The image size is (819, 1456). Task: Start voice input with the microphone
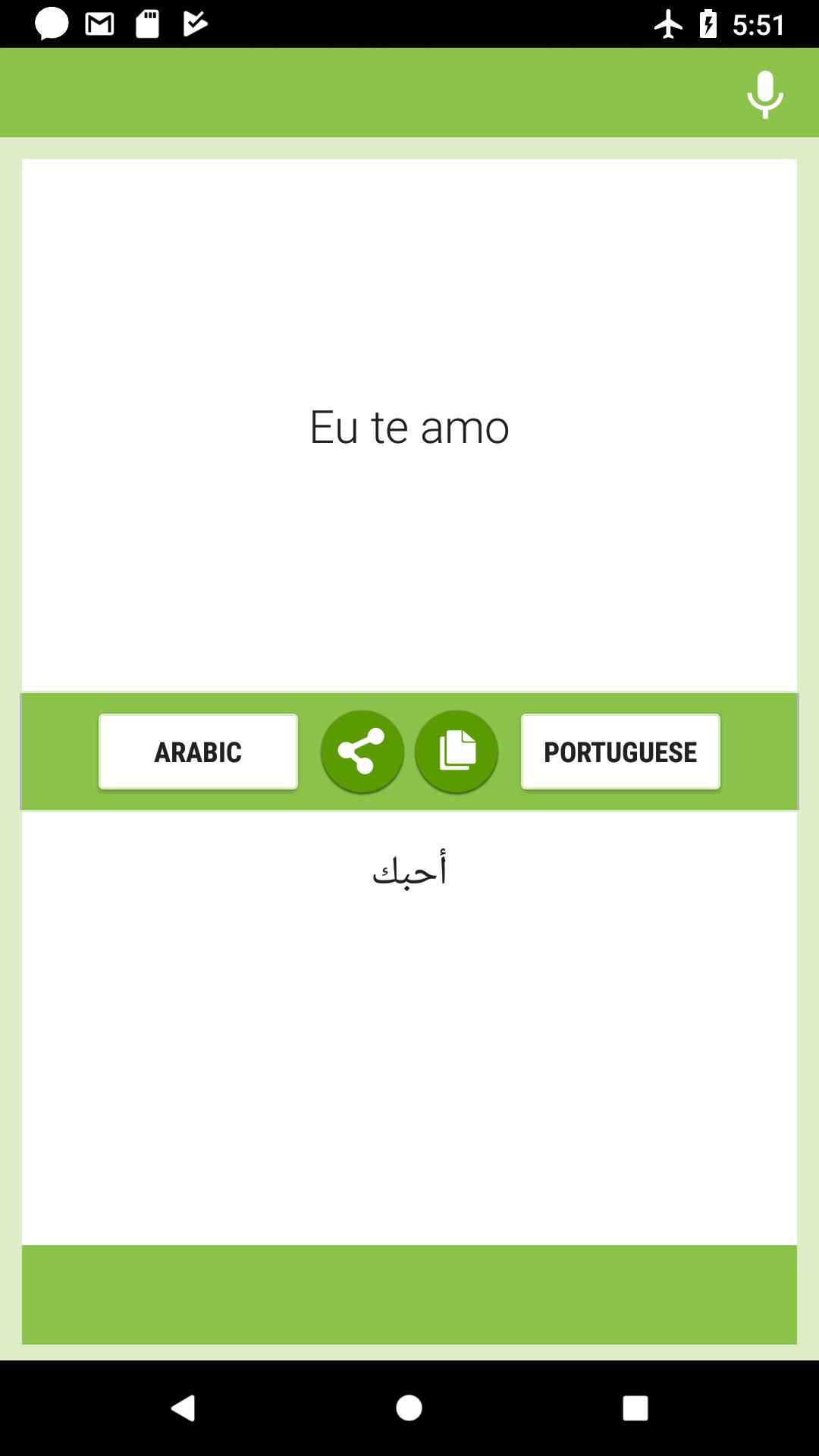764,94
